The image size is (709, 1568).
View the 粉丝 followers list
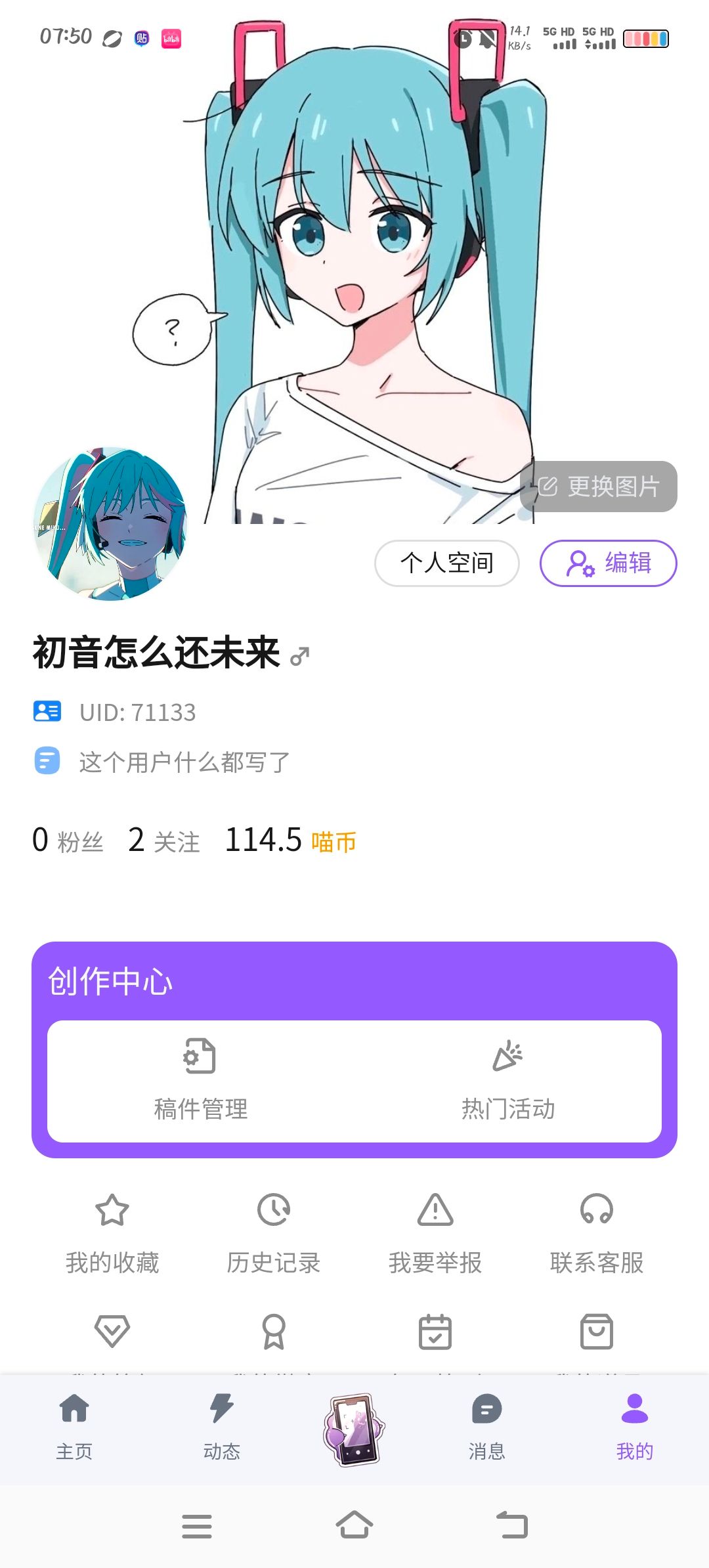click(68, 840)
